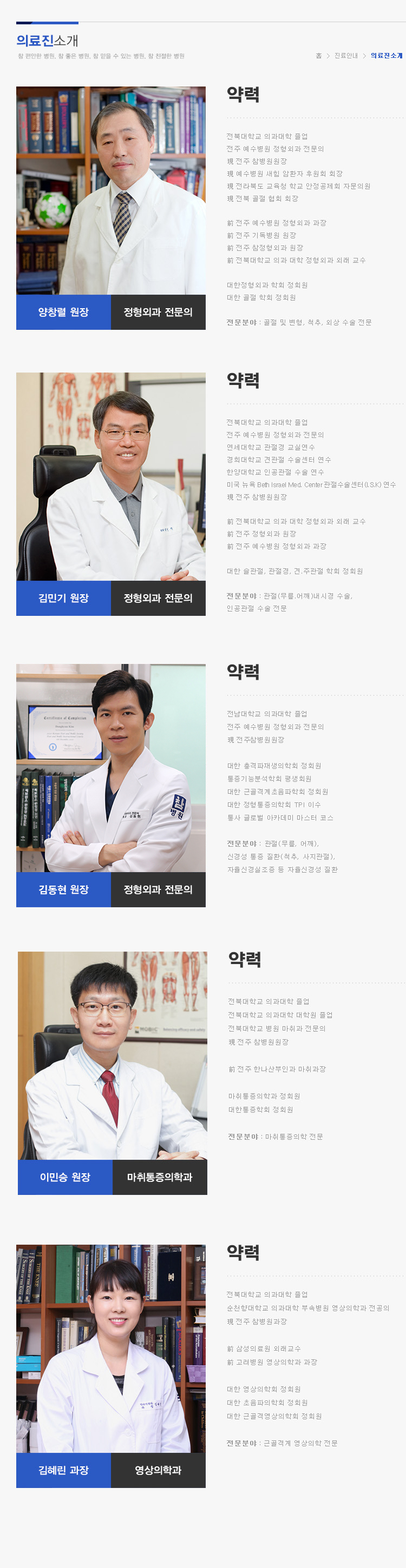Open 진료안내 breadcrumb link
Screen dimensions: 406x1568
tap(346, 56)
